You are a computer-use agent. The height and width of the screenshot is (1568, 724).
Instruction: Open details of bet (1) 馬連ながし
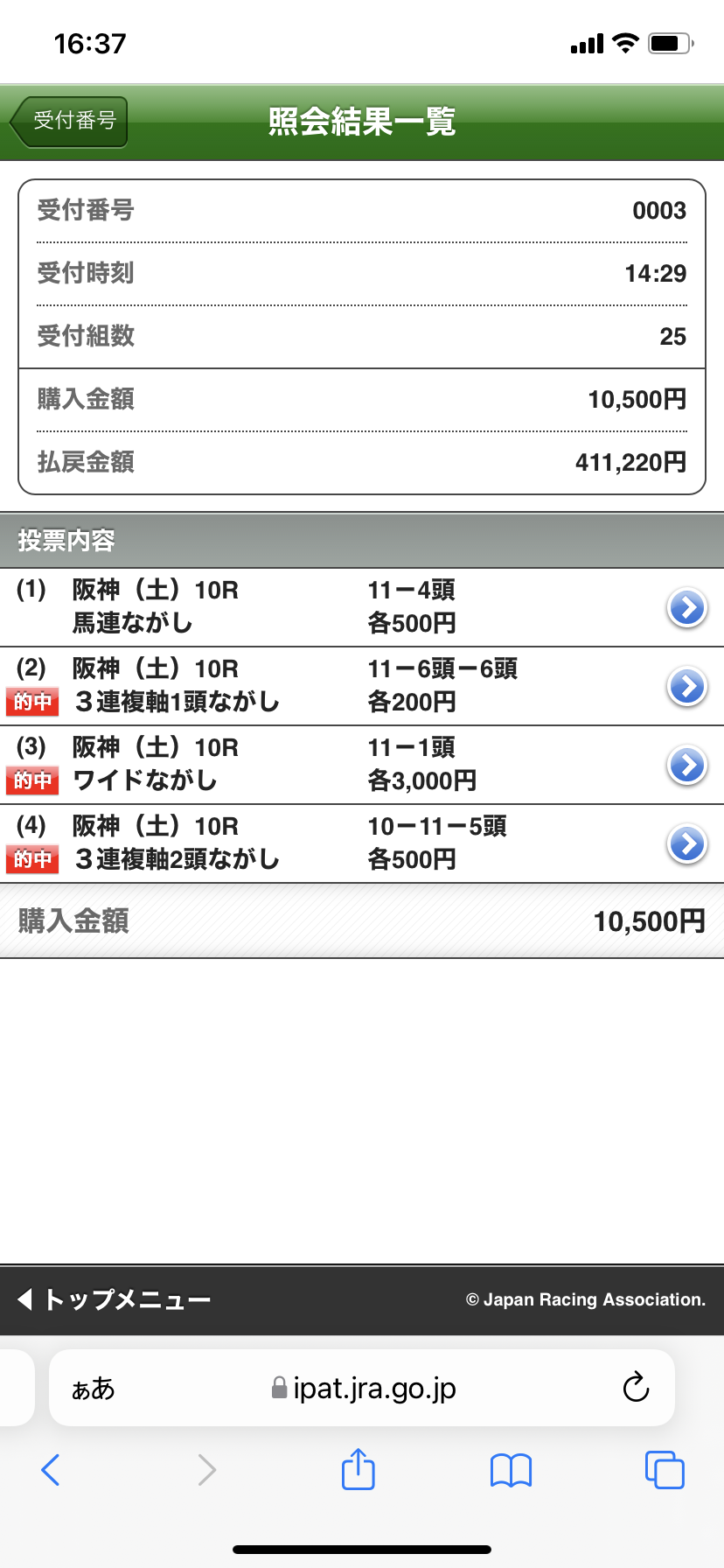tap(687, 607)
